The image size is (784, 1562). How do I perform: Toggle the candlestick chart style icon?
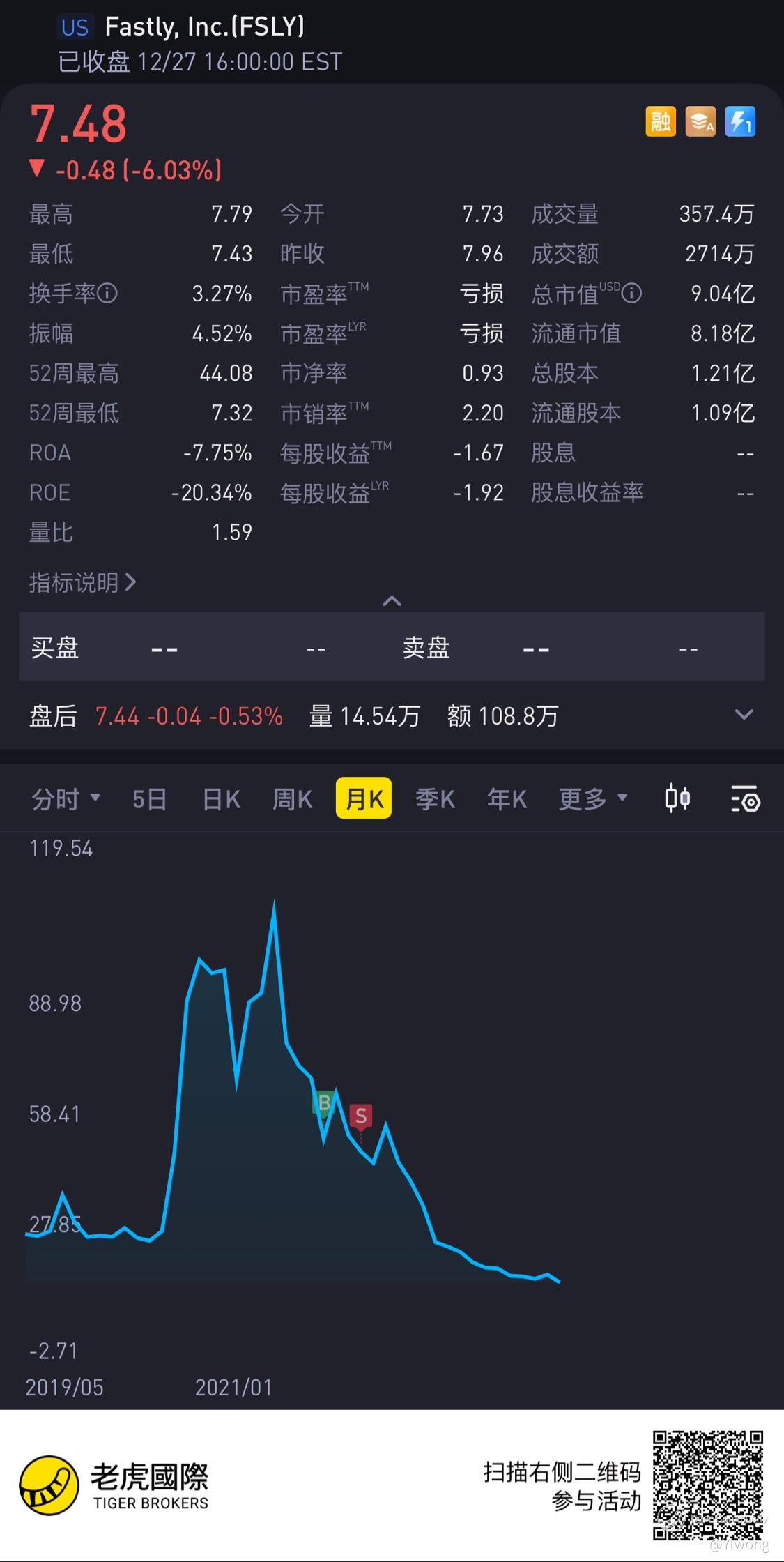[x=677, y=798]
